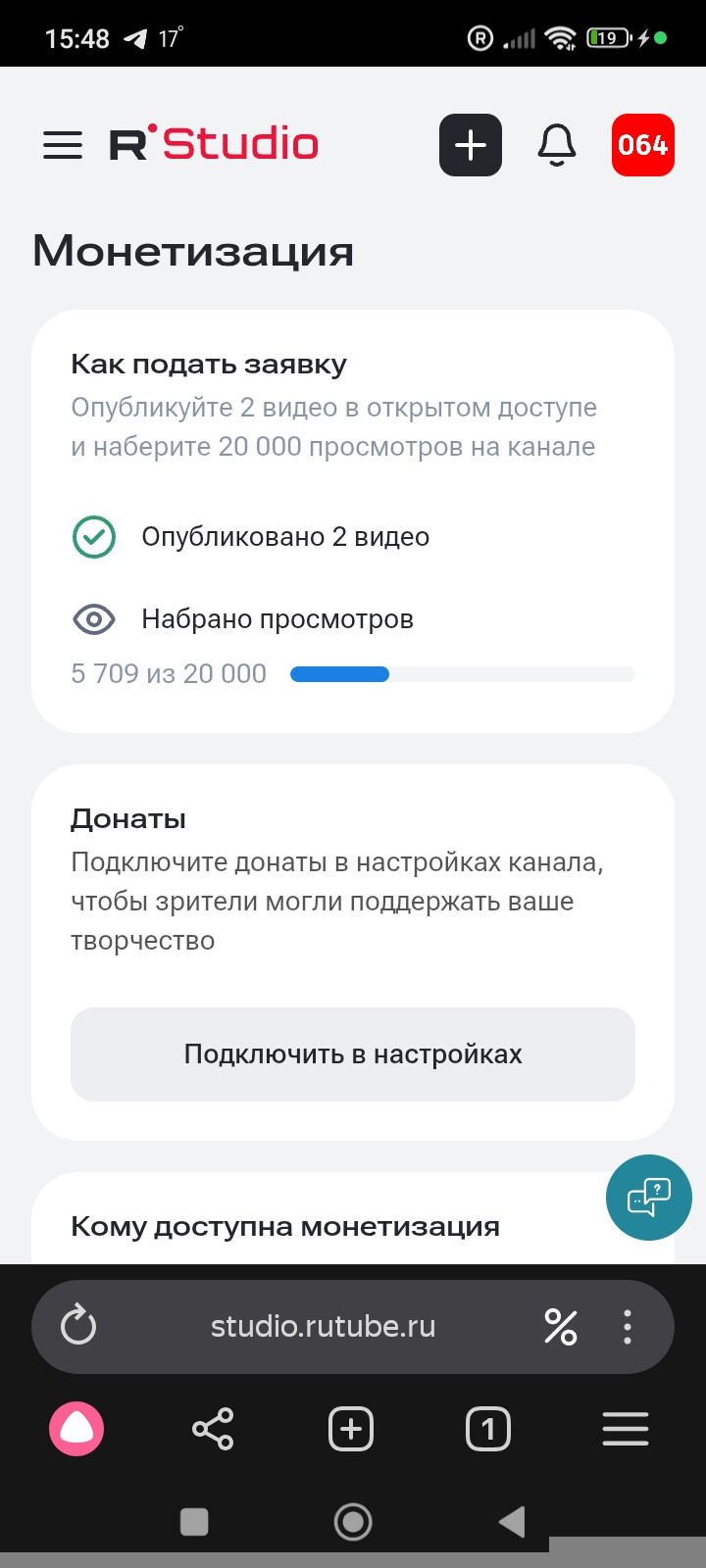This screenshot has height=1568, width=706.
Task: Share this page
Action: (213, 1429)
